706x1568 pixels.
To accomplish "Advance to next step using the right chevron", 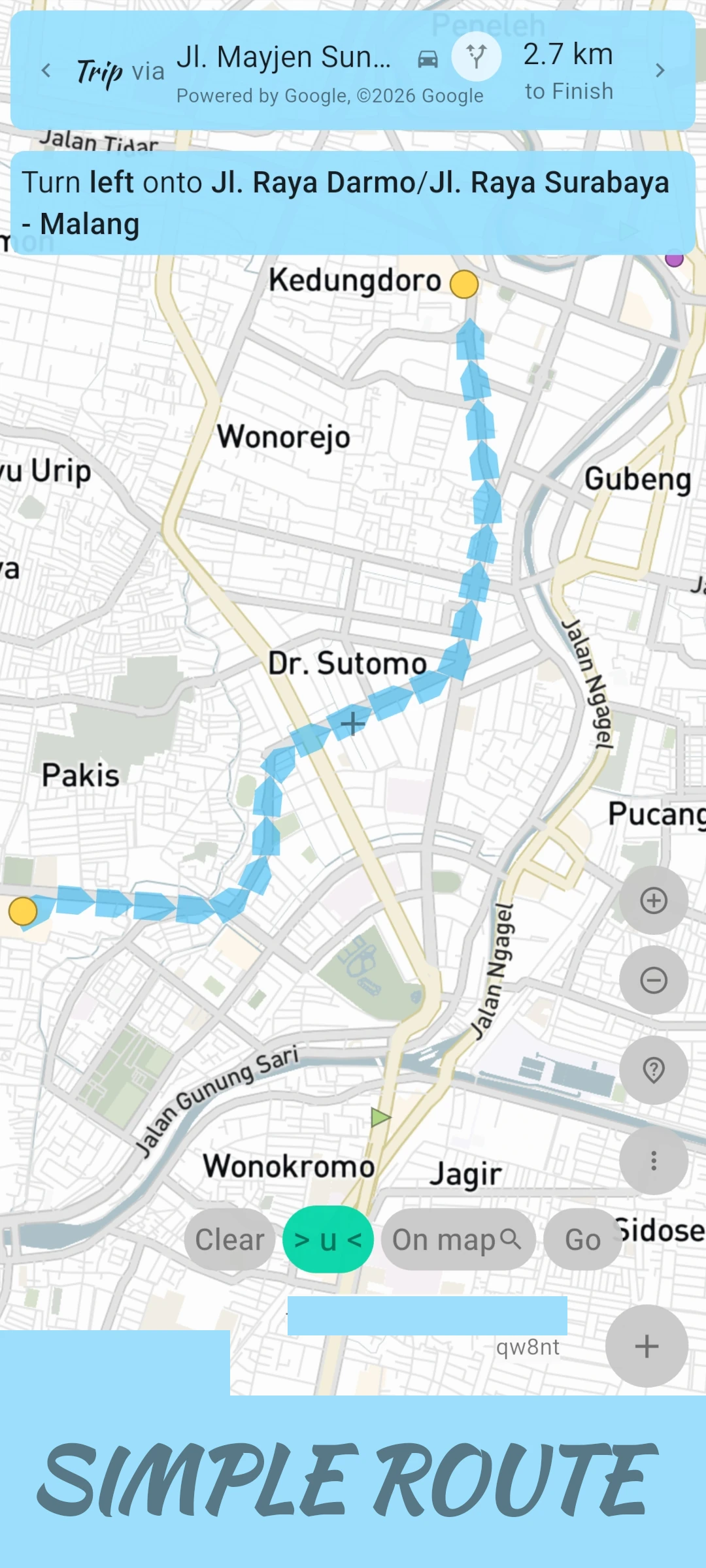I will (660, 70).
